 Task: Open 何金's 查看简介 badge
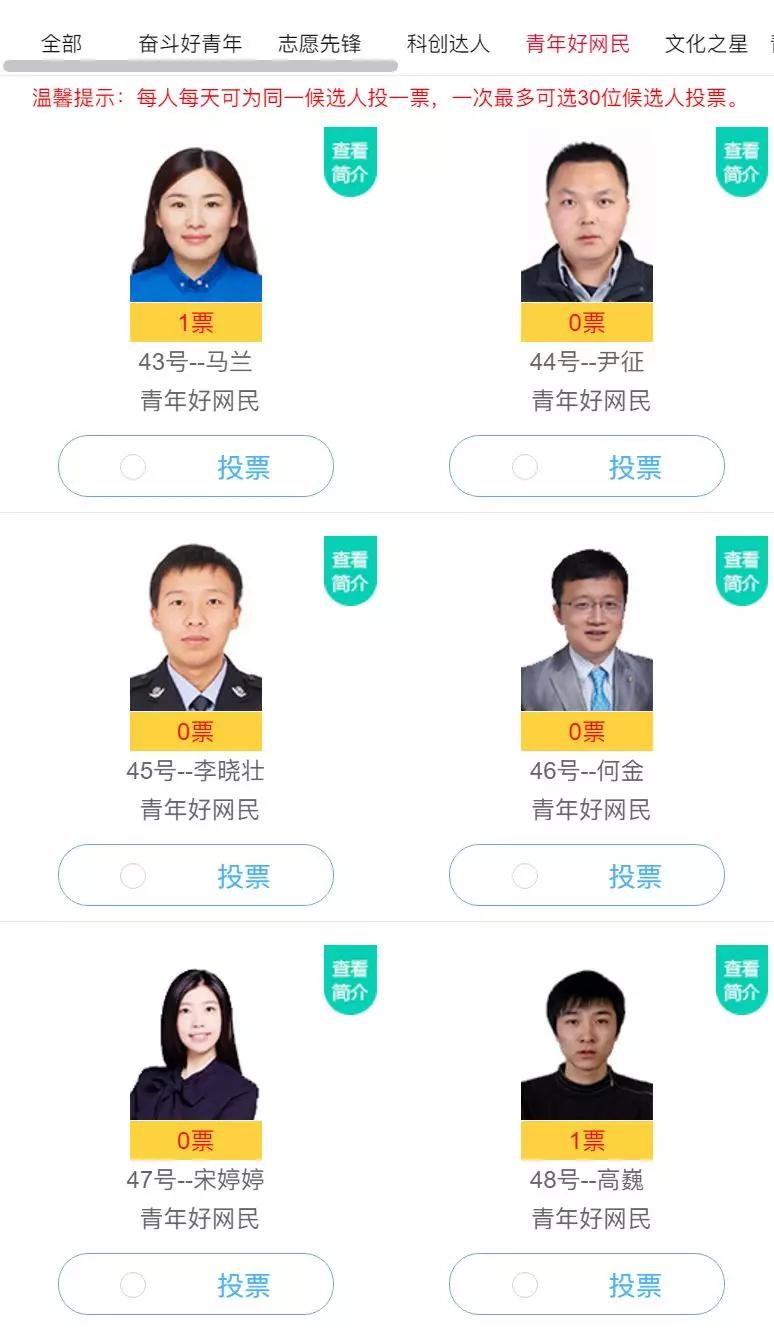click(x=741, y=571)
